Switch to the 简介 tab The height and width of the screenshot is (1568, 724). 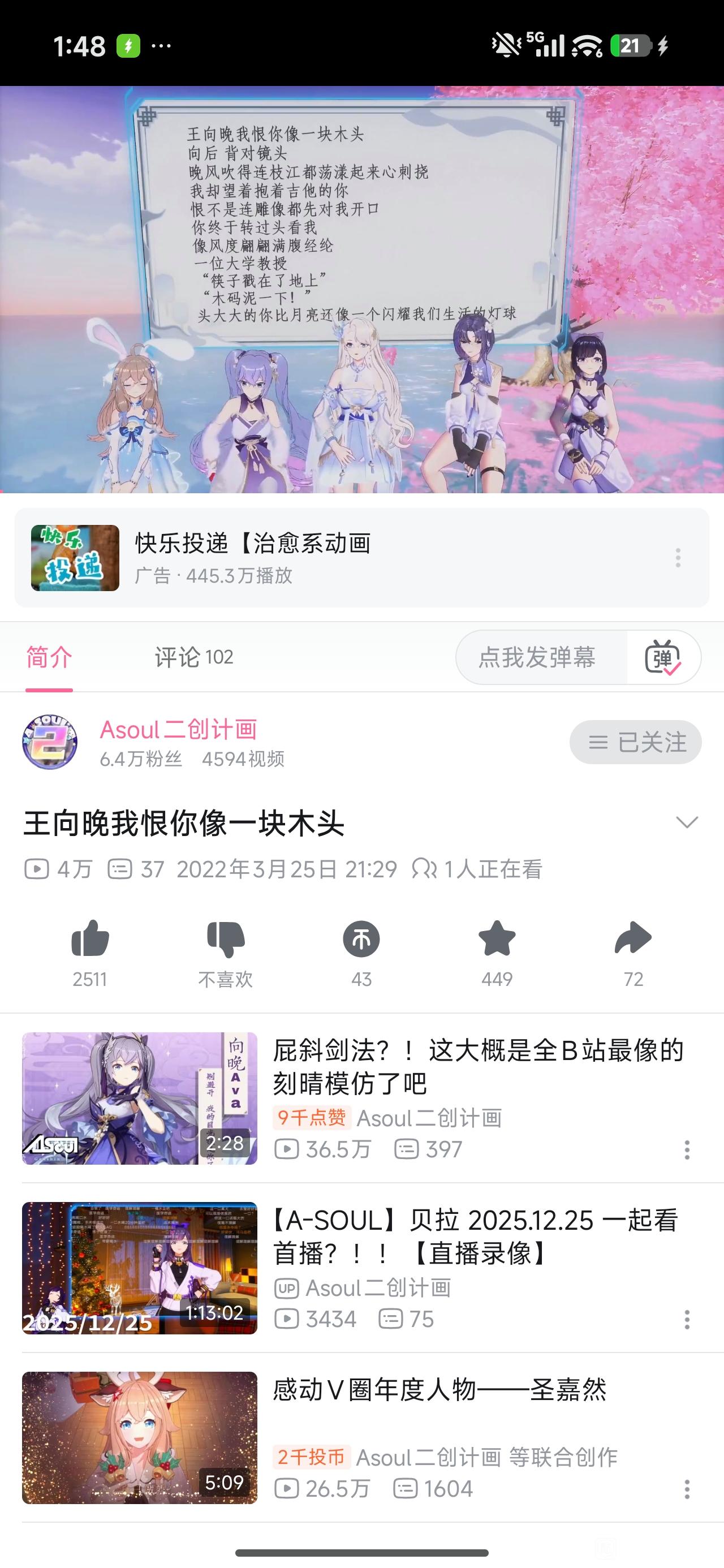click(x=49, y=657)
